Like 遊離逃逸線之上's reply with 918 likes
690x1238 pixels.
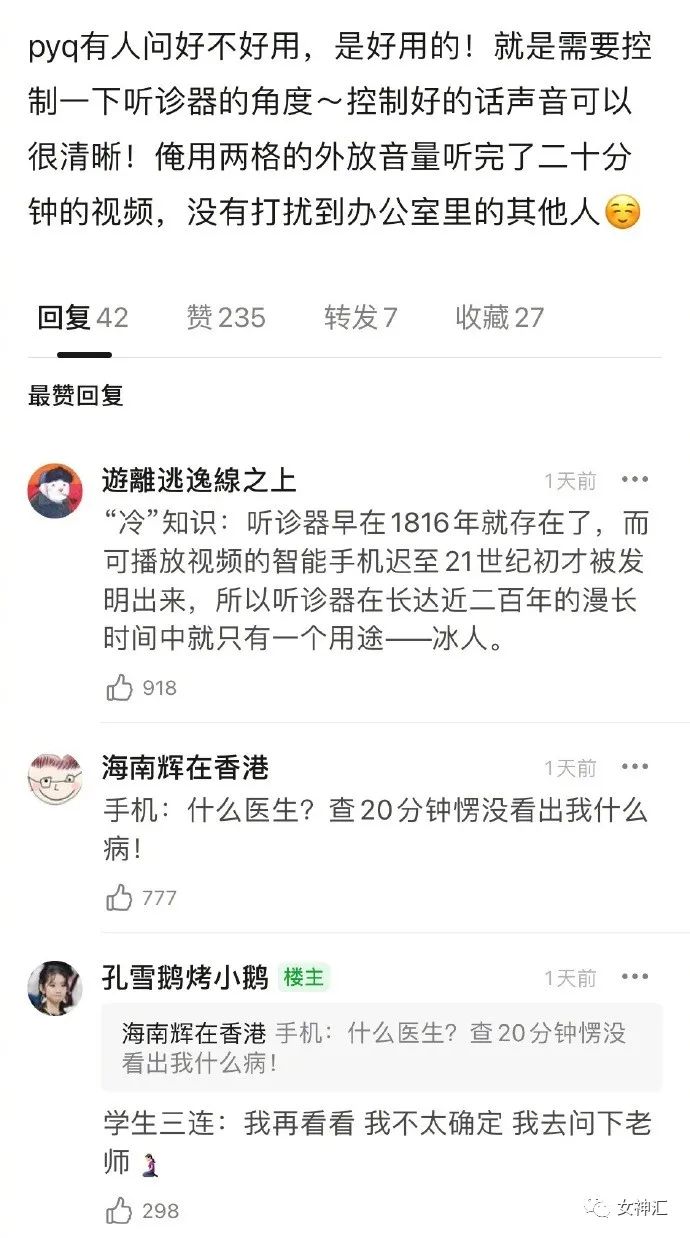[121, 688]
